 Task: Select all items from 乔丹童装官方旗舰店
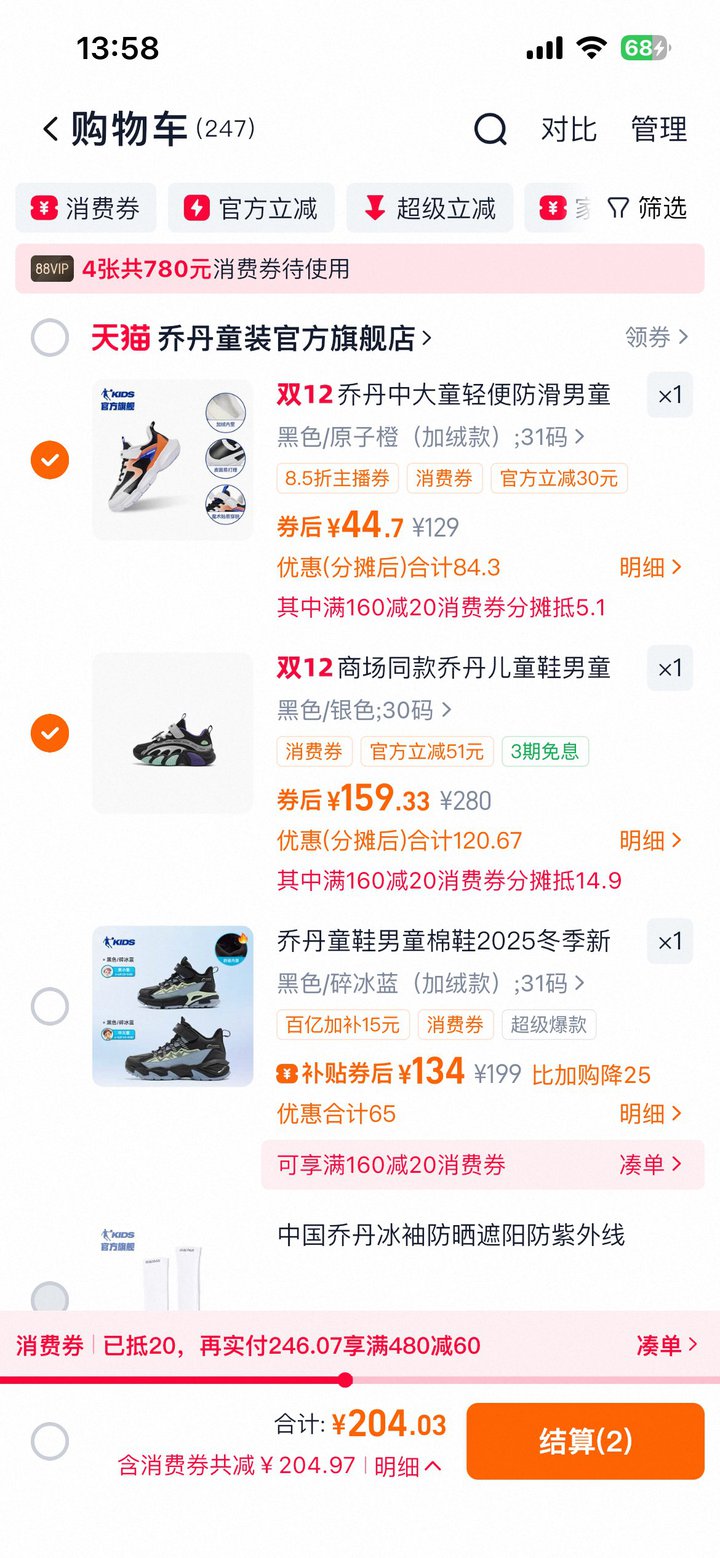50,338
